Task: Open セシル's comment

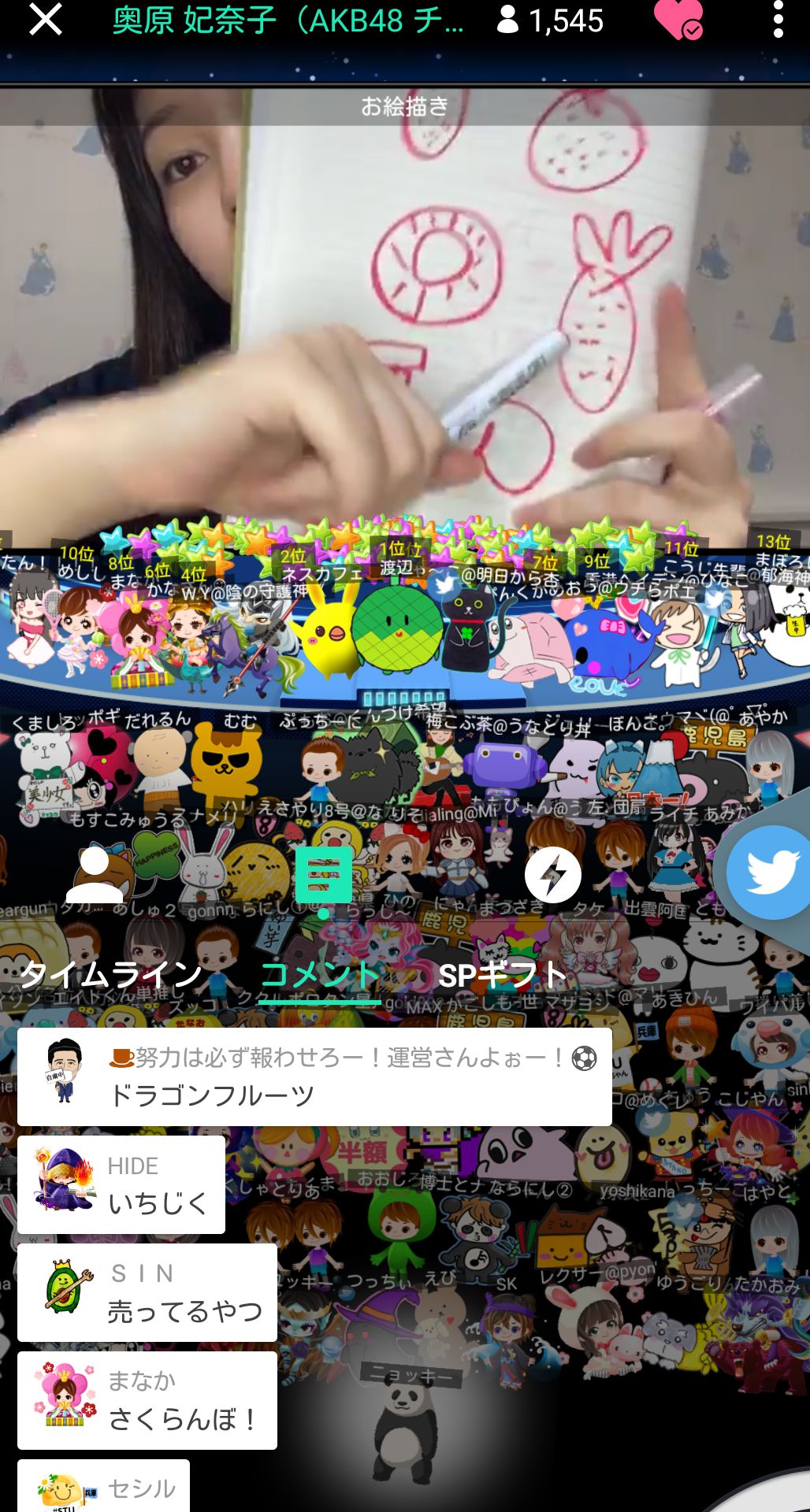Action: point(104,1487)
